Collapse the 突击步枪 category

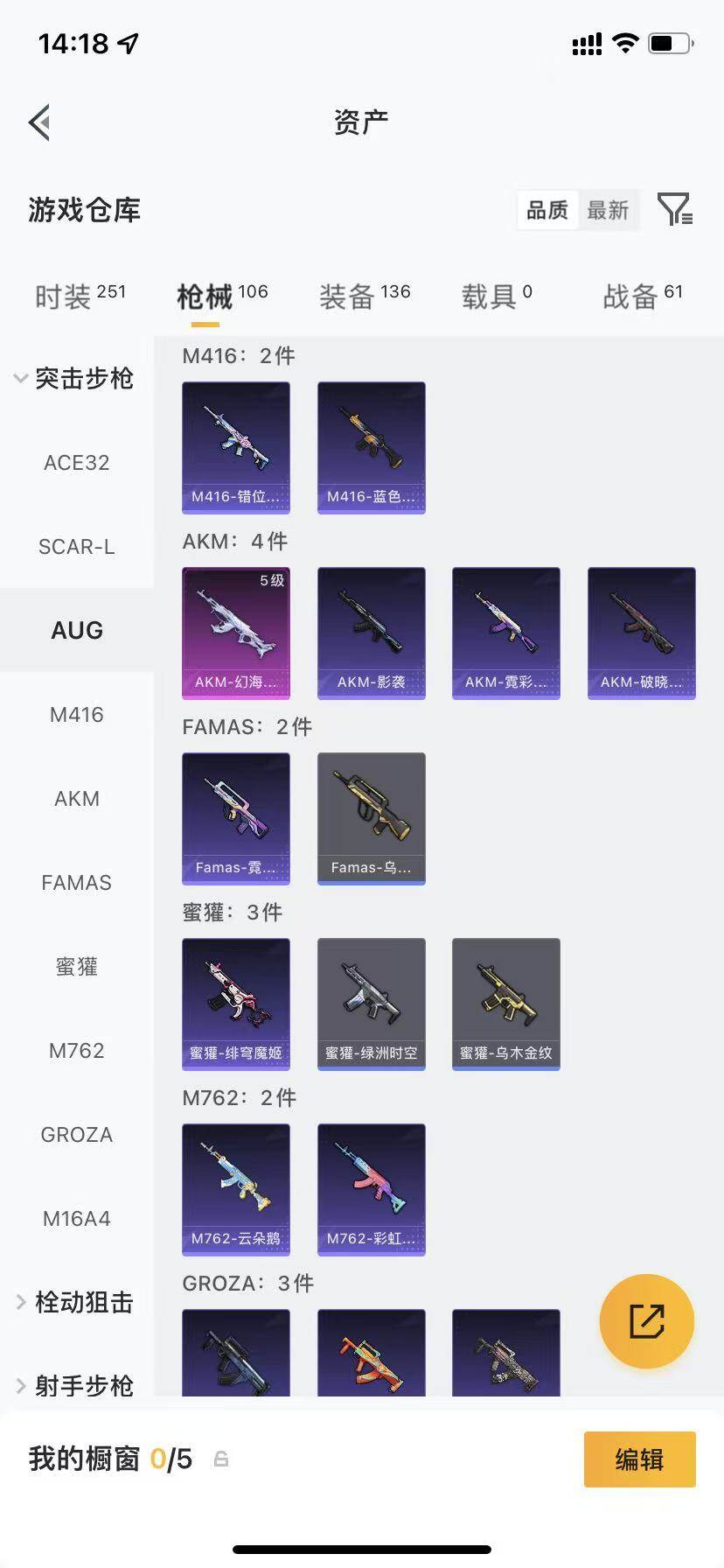75,379
